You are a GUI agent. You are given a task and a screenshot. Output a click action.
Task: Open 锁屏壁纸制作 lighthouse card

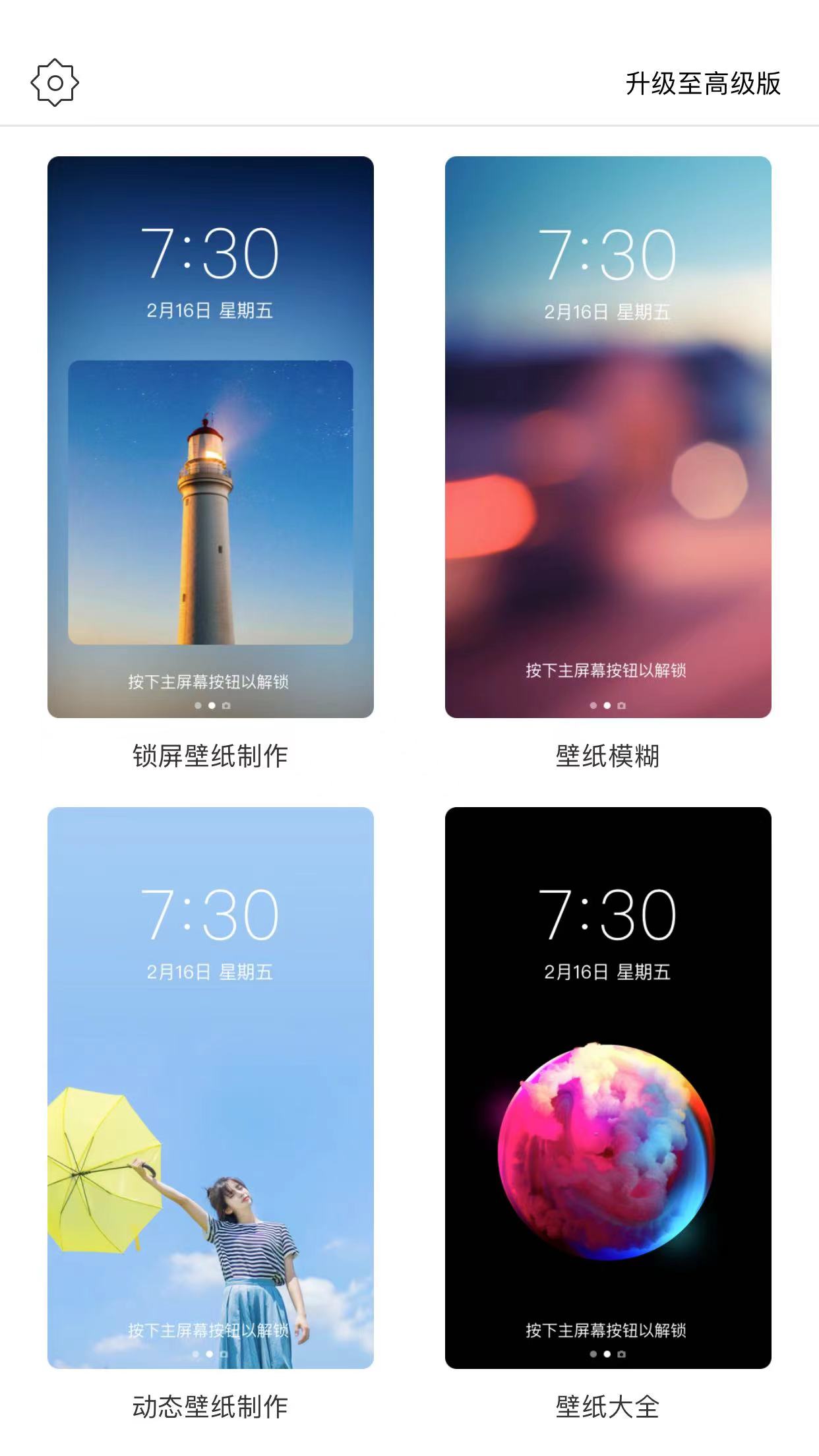point(210,437)
